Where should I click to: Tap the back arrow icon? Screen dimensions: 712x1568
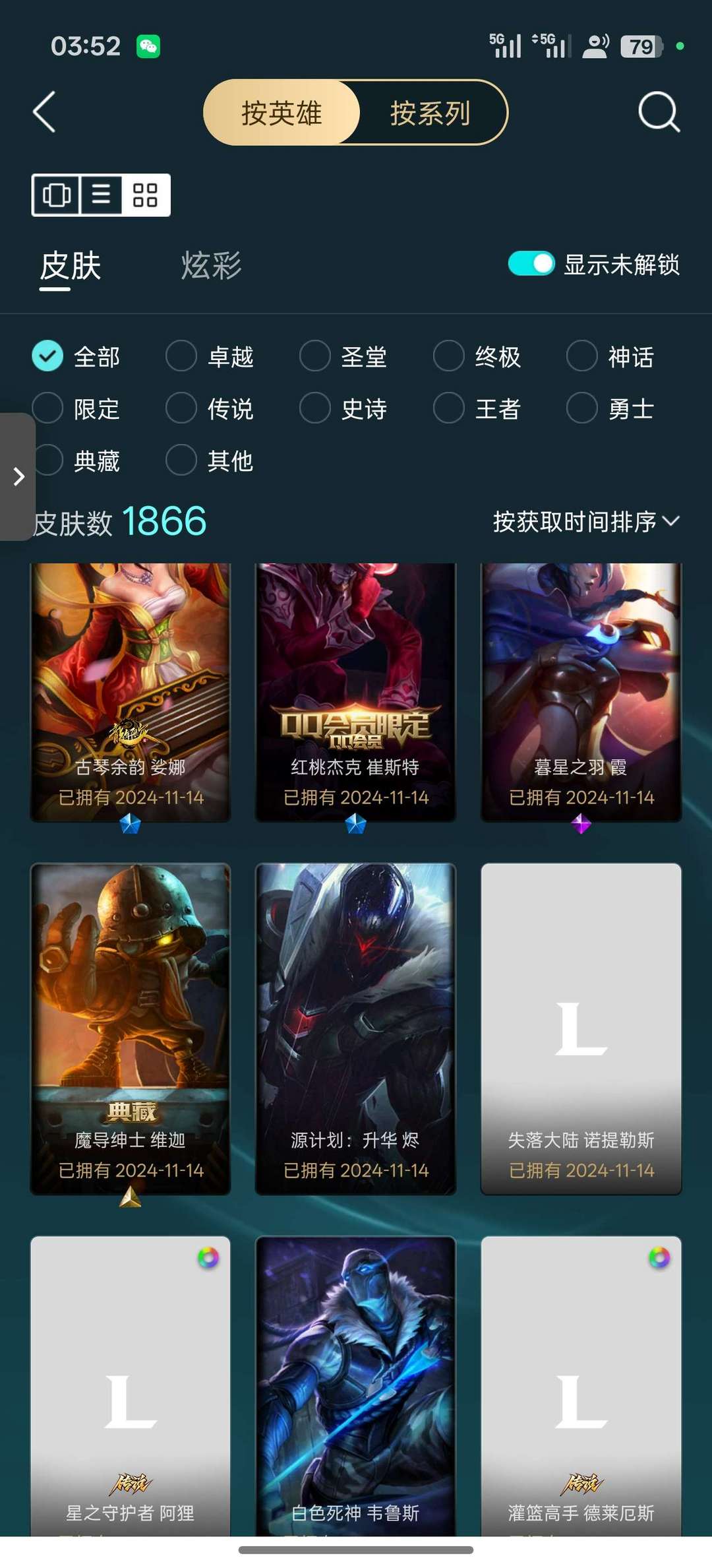44,113
